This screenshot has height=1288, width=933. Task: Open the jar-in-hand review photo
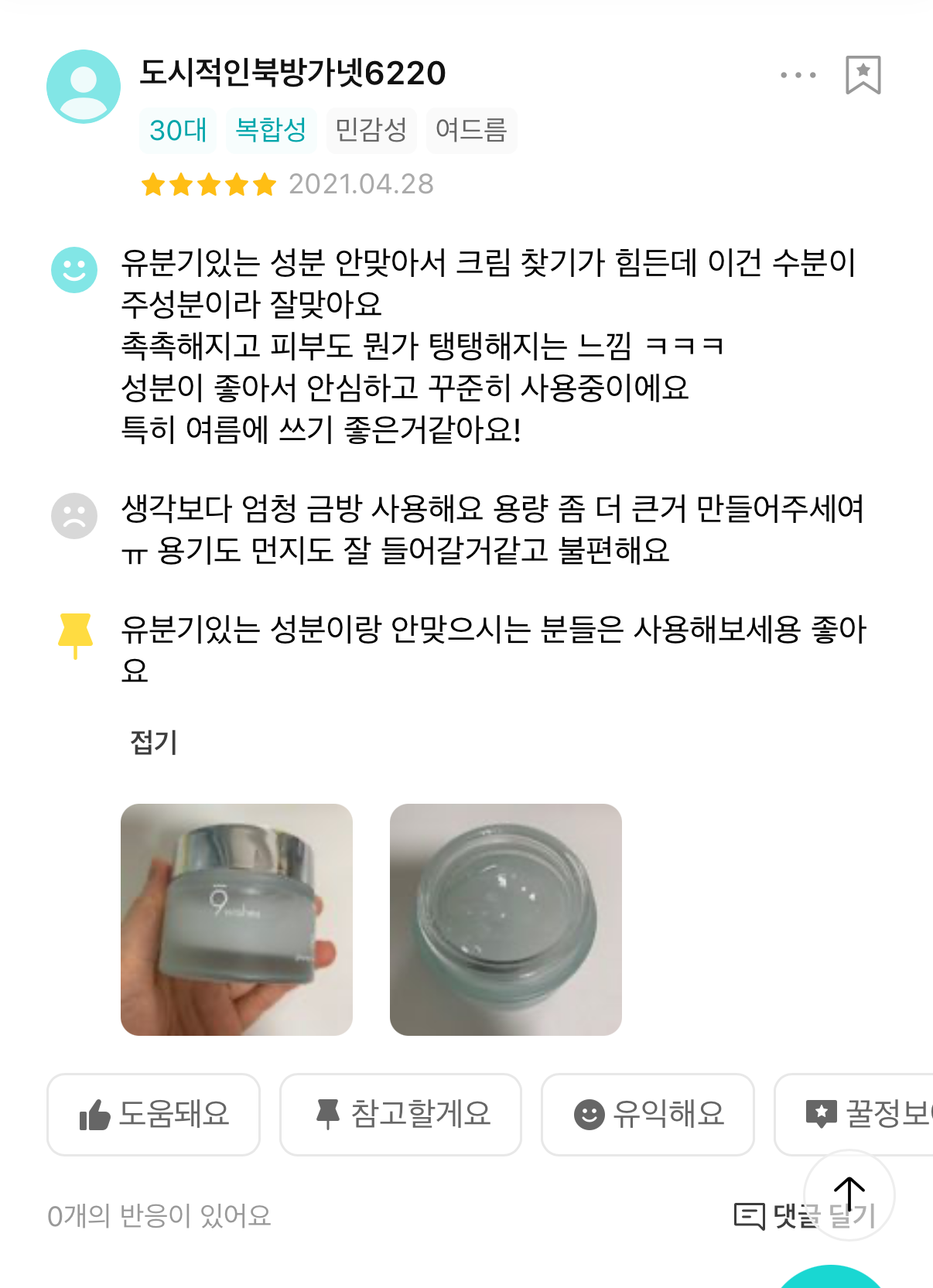pos(237,919)
